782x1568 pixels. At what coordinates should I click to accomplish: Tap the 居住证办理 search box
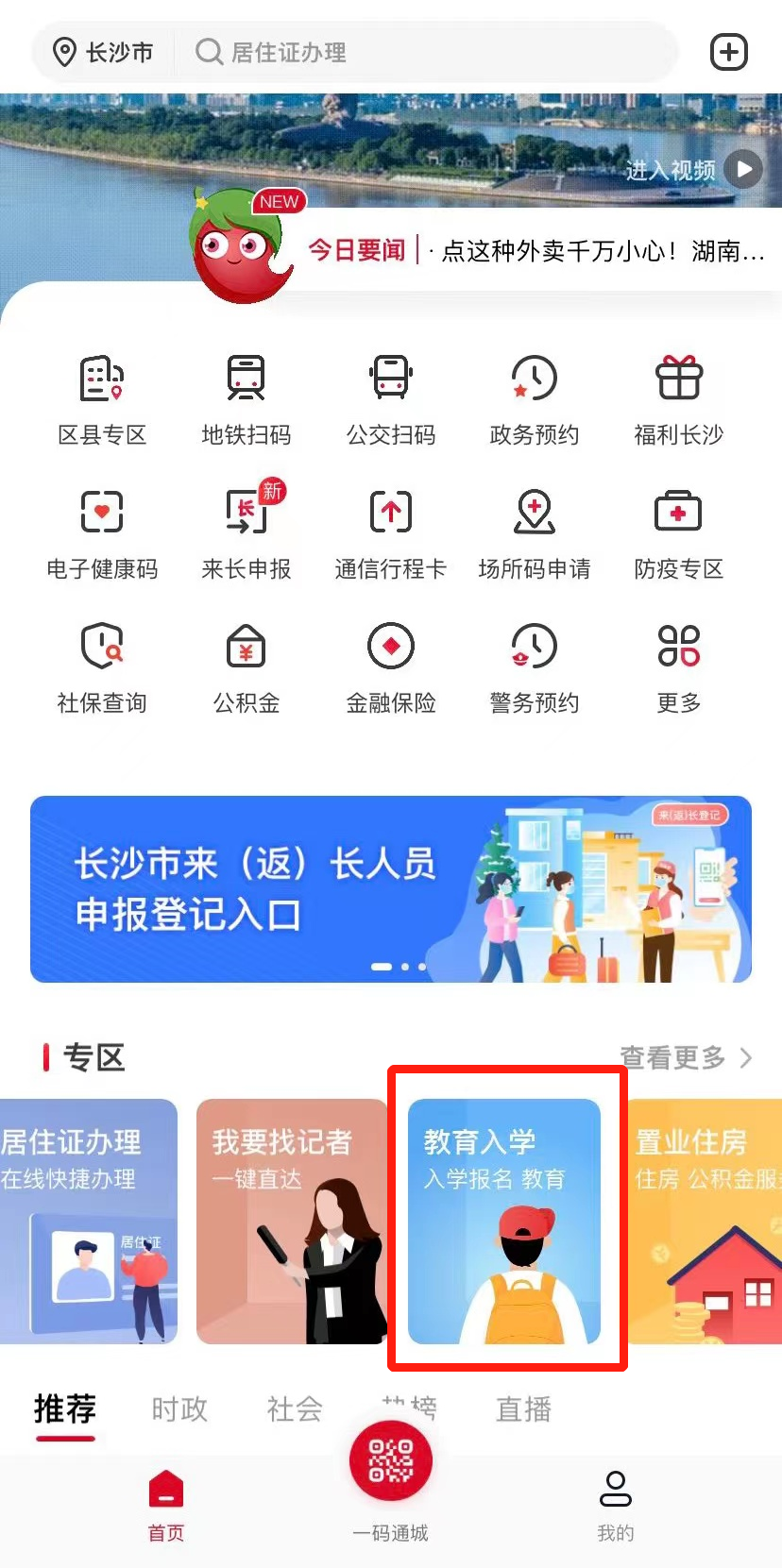tap(425, 52)
